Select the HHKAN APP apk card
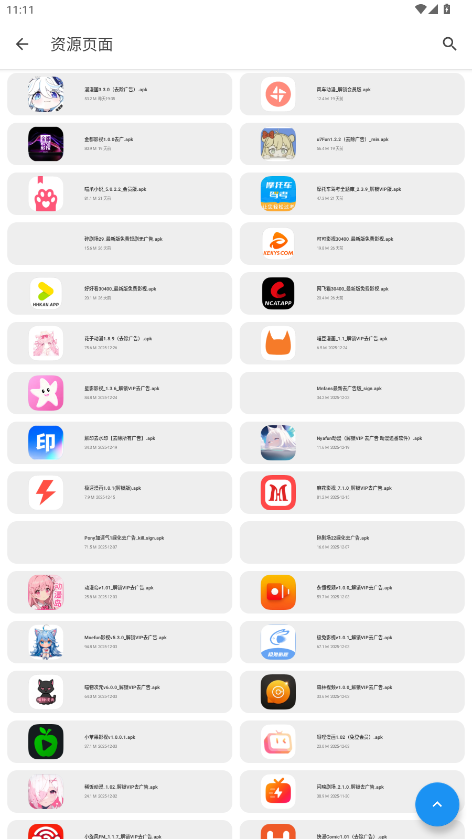Screen dimensions: 472x839 click(x=120, y=293)
